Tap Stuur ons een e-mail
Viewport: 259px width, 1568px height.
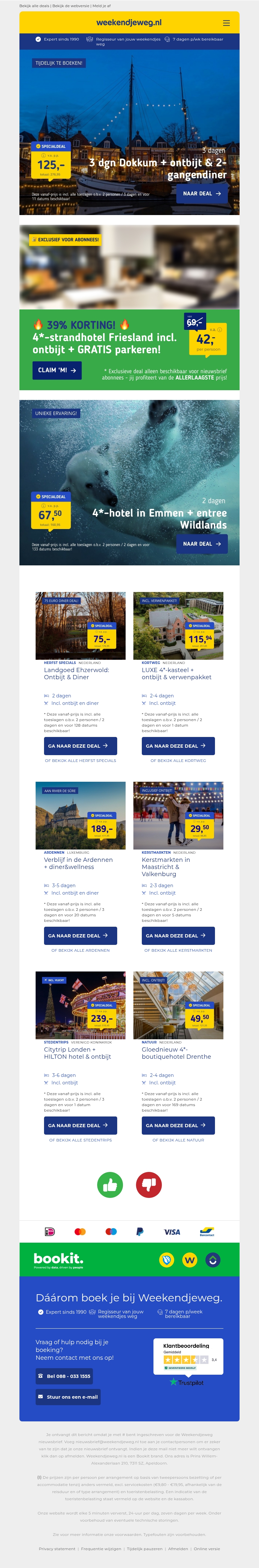coord(67,1397)
